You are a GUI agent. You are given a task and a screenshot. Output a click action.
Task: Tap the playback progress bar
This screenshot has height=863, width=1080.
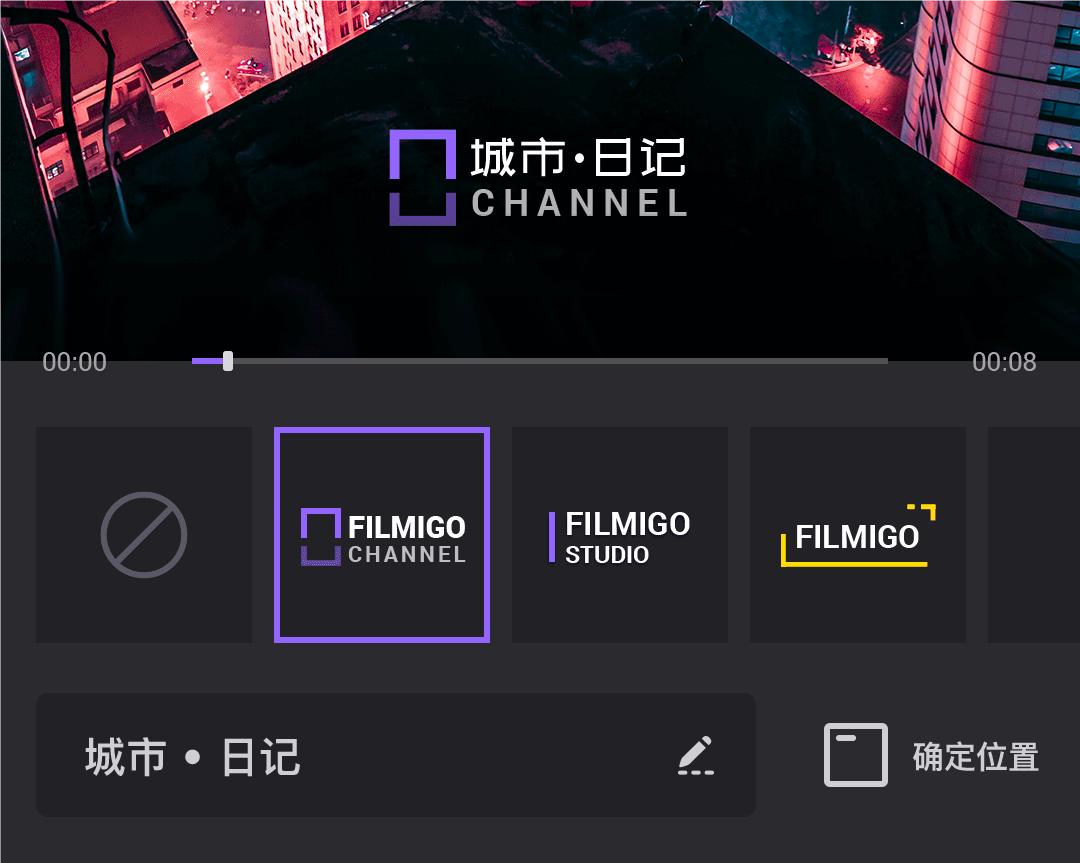point(540,360)
